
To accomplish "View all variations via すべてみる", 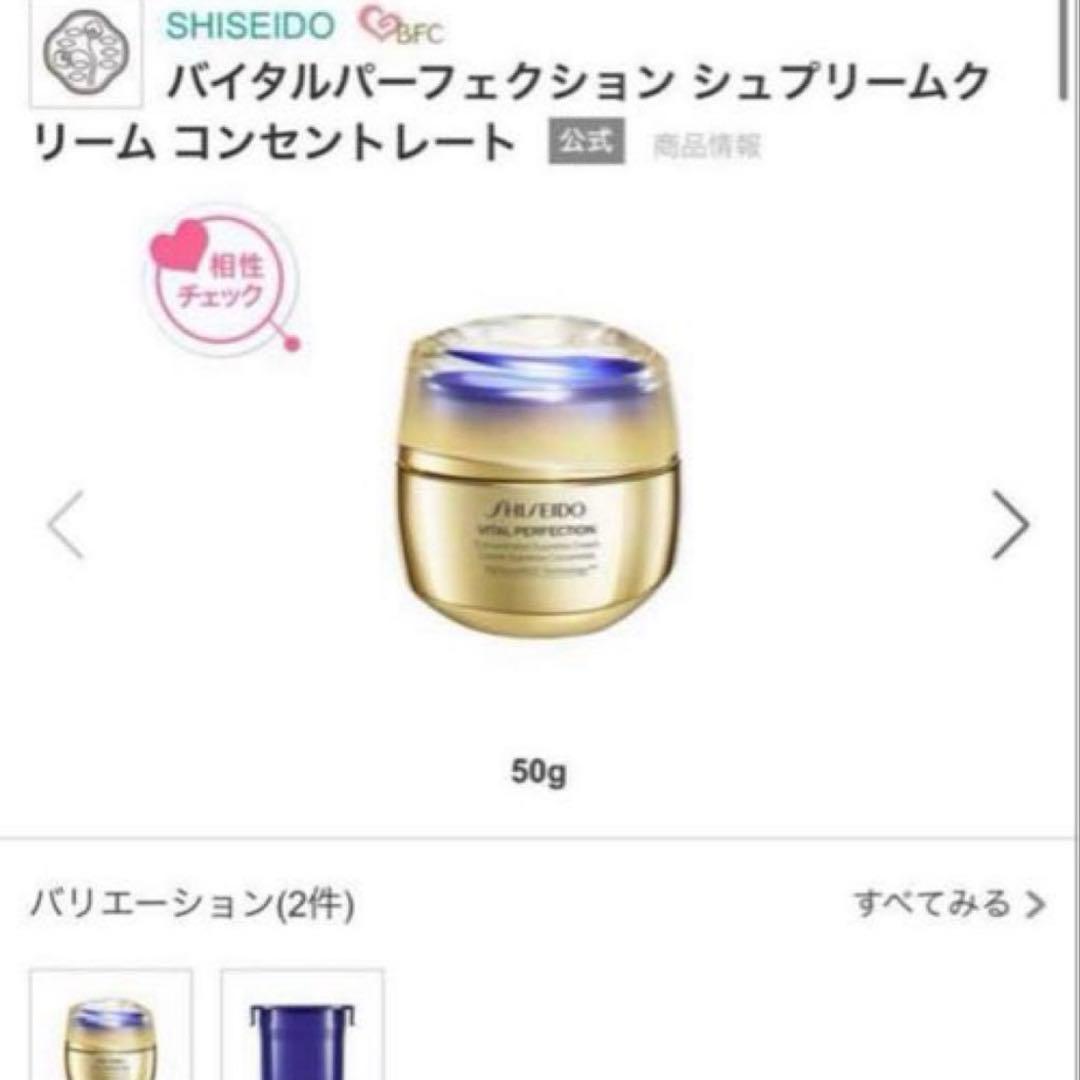I will click(x=949, y=905).
